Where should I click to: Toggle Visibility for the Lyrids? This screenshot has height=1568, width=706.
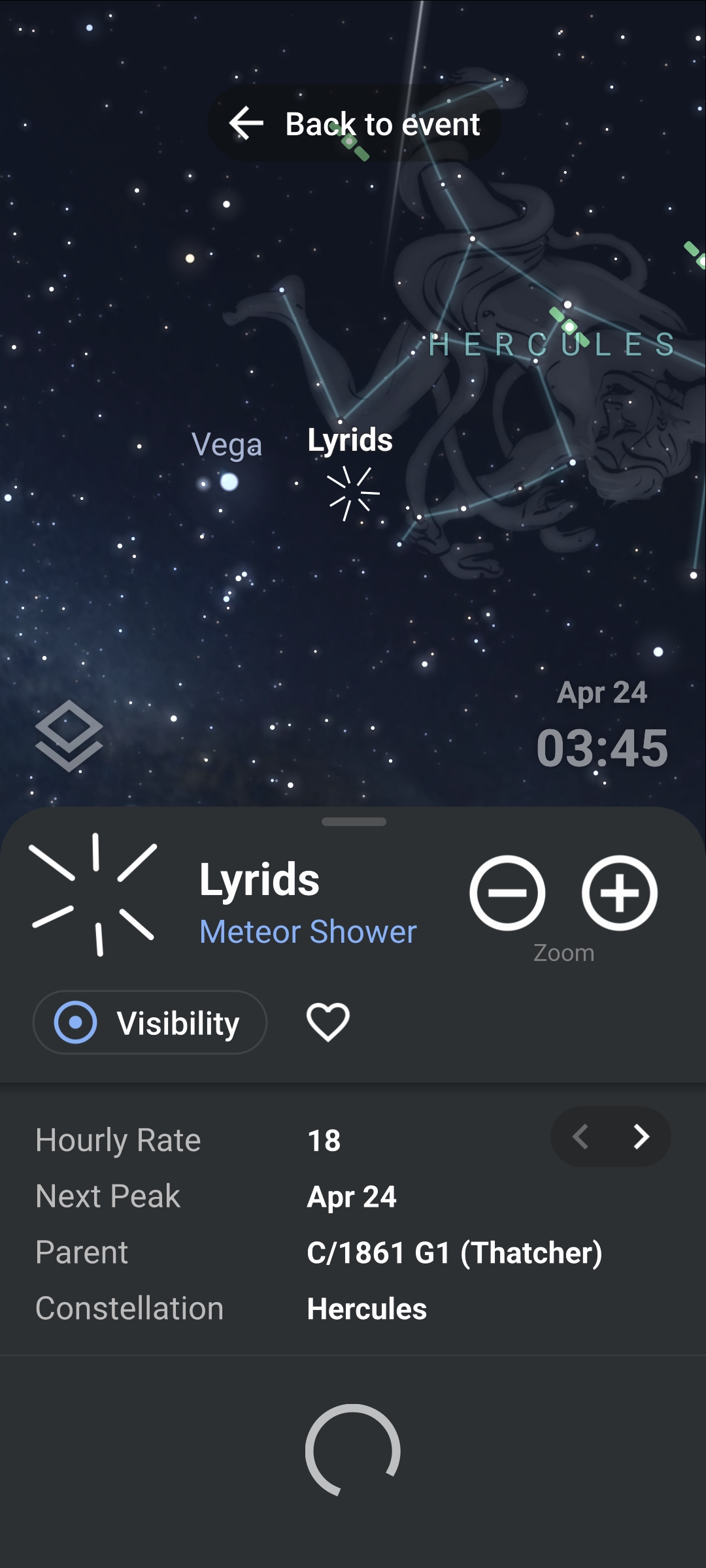(x=150, y=1021)
